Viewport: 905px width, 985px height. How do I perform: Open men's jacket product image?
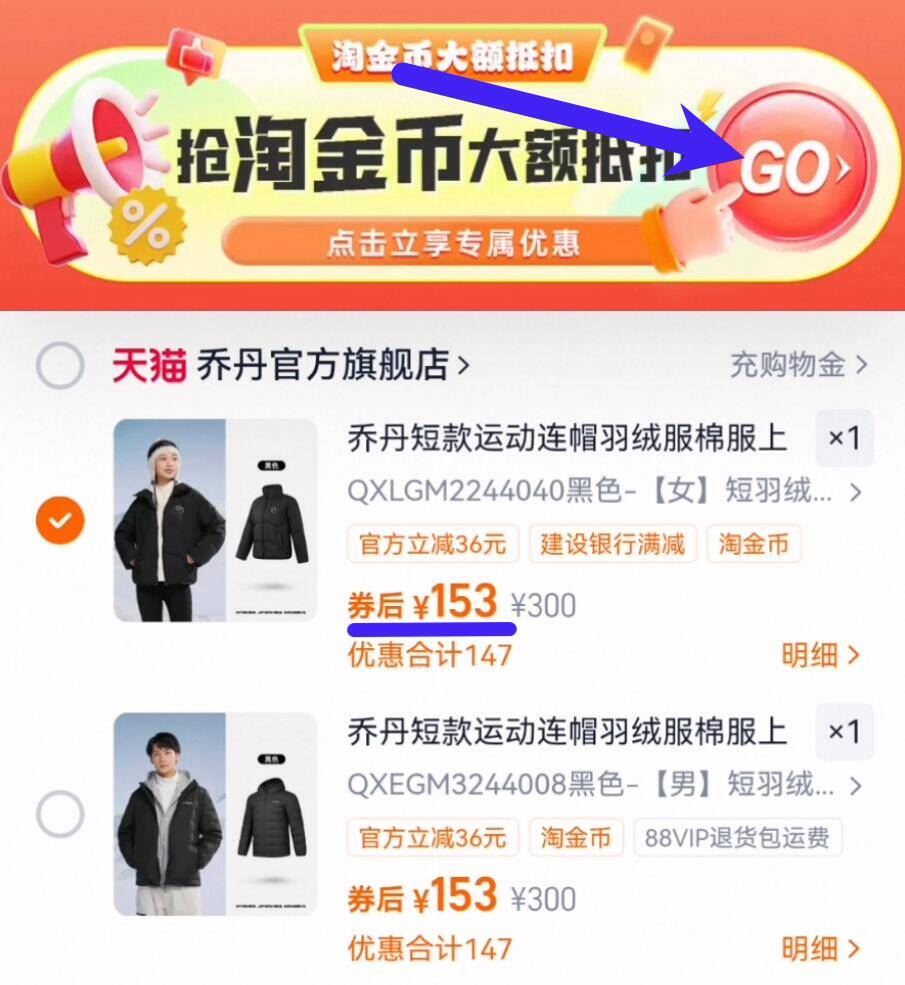pos(215,813)
